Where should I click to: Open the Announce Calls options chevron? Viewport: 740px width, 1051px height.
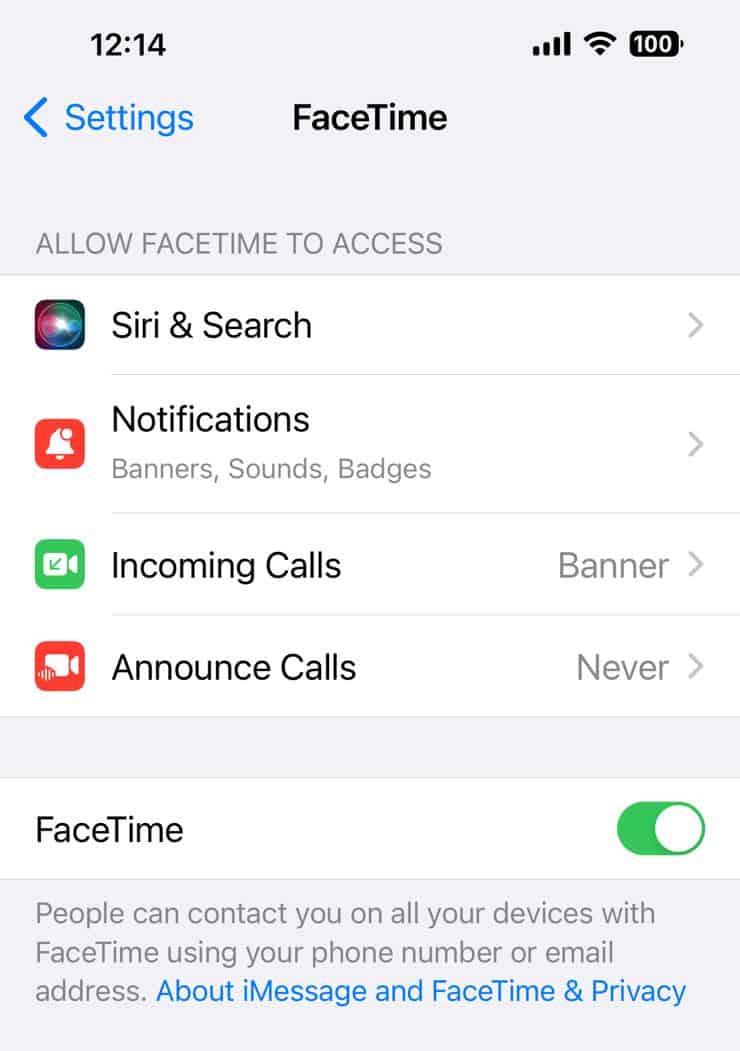click(696, 666)
